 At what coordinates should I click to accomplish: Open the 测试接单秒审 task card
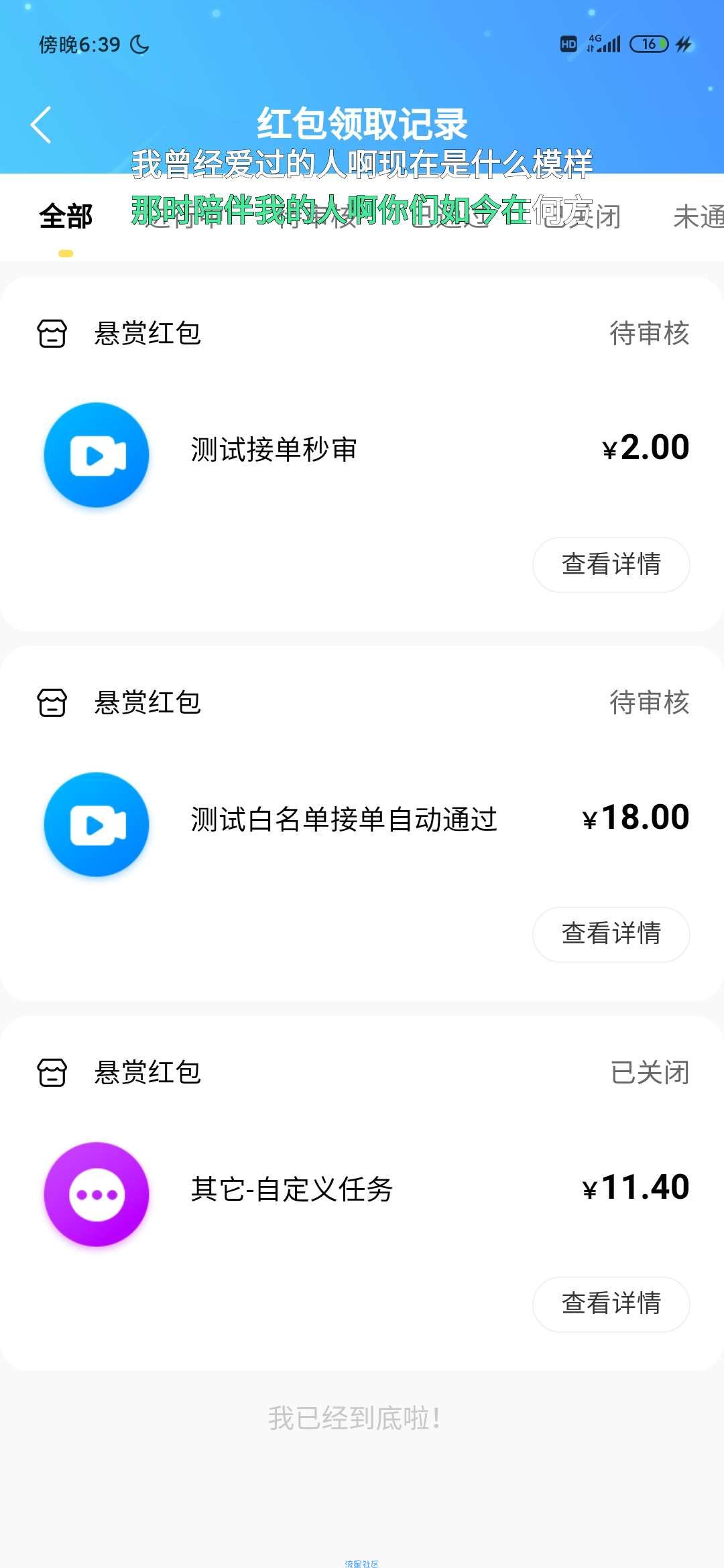[x=362, y=454]
